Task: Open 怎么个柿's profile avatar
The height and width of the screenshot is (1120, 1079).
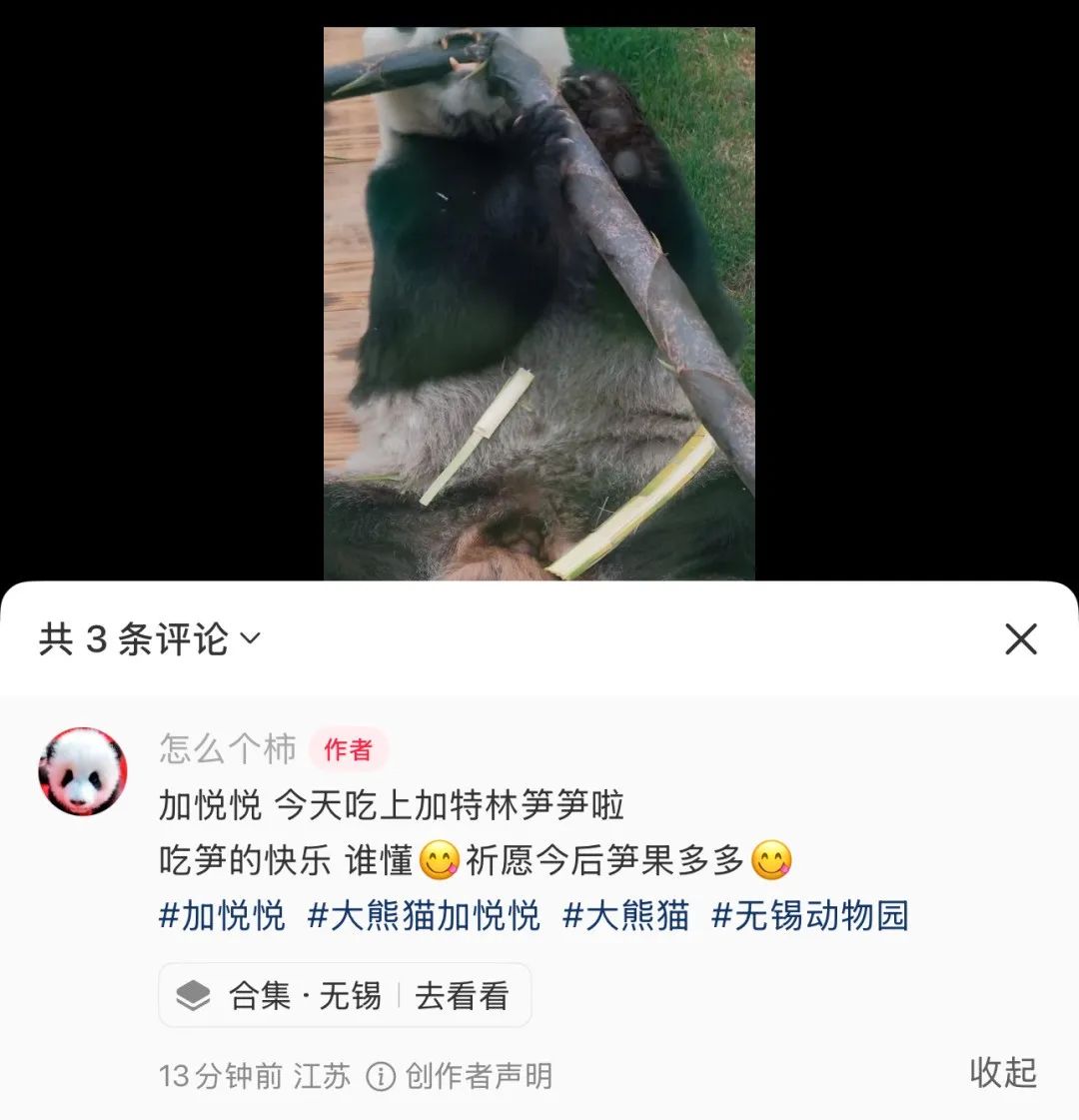Action: point(83,771)
